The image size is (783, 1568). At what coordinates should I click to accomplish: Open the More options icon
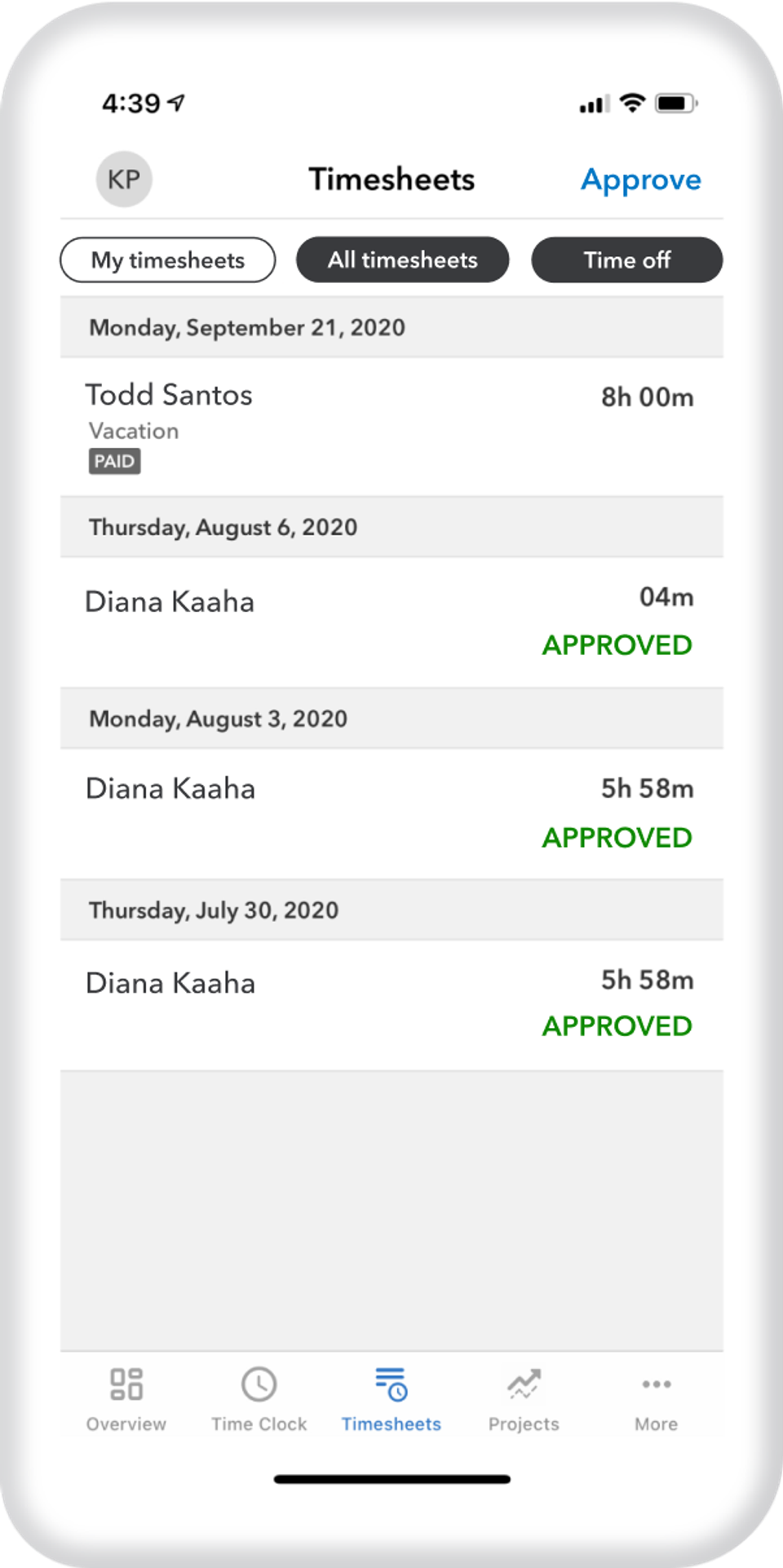click(656, 1384)
